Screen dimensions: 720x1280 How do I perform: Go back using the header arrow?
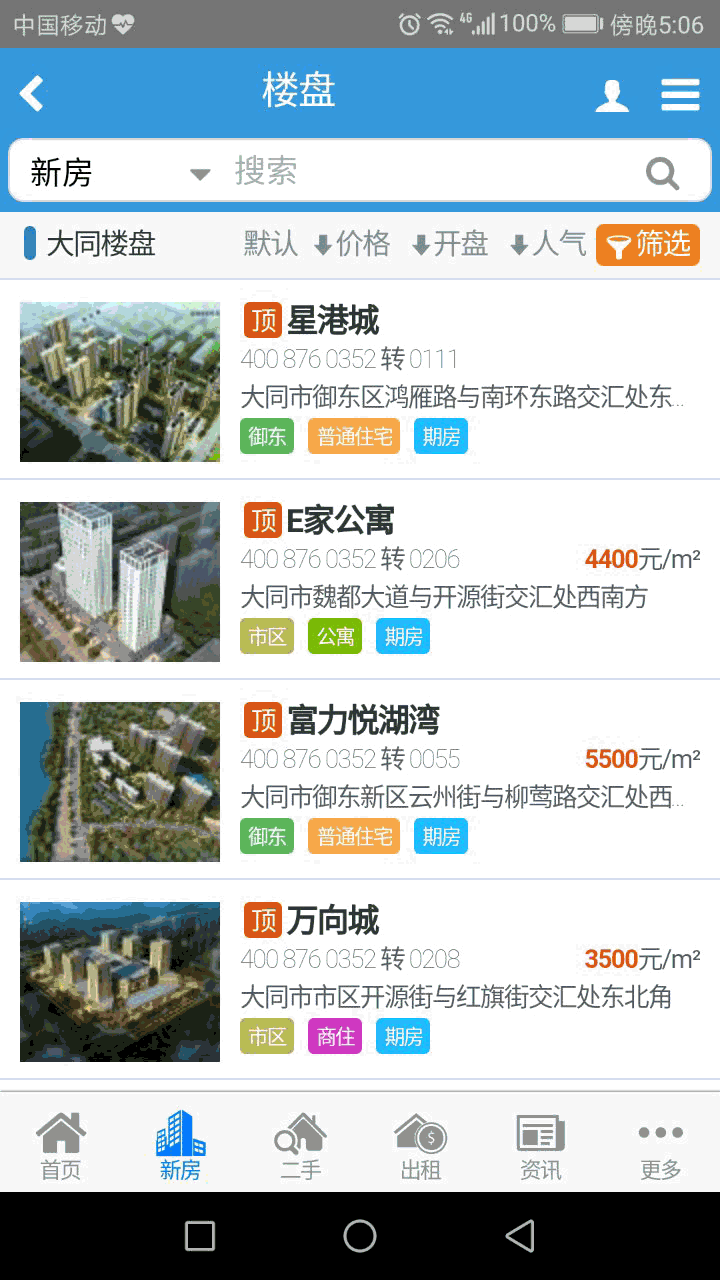point(32,94)
